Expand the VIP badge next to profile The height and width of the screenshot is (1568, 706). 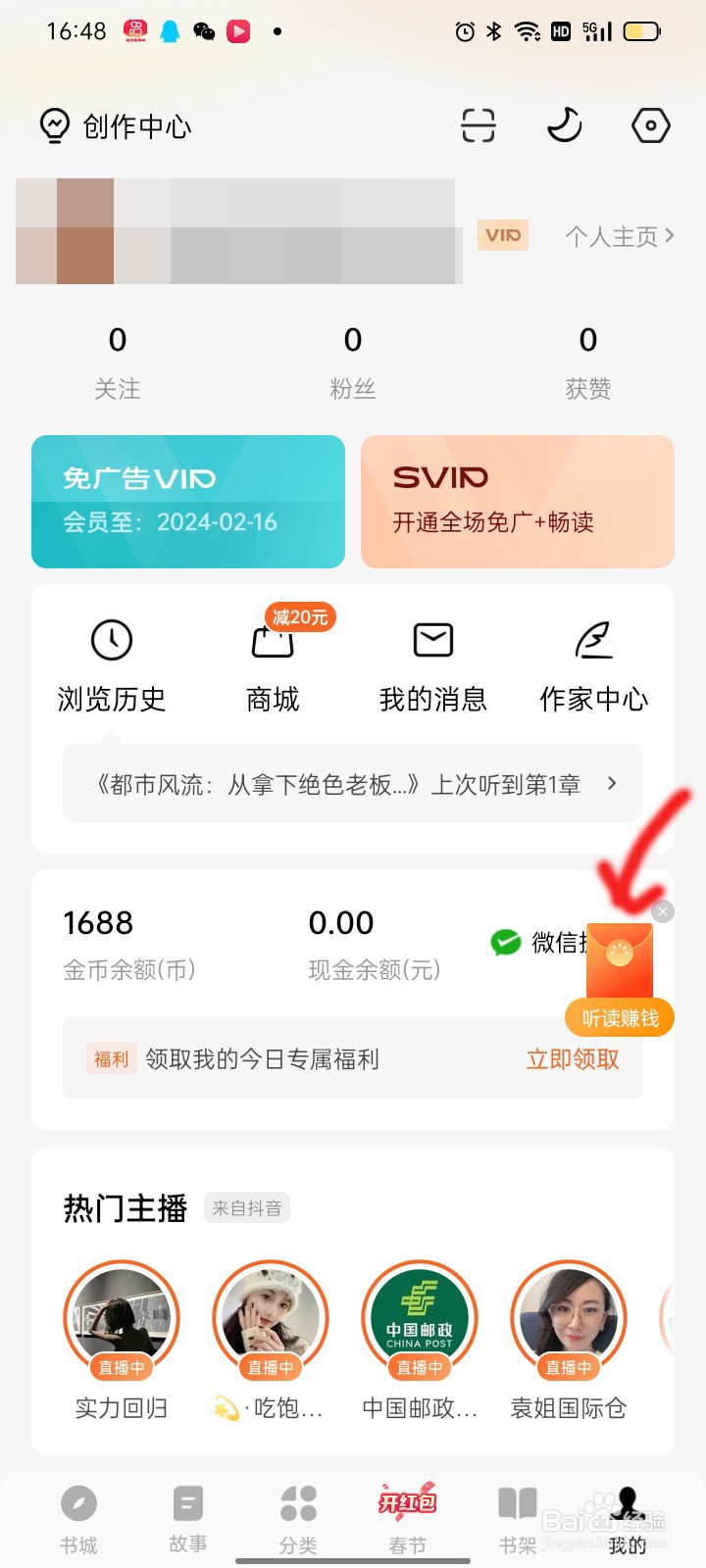click(502, 235)
